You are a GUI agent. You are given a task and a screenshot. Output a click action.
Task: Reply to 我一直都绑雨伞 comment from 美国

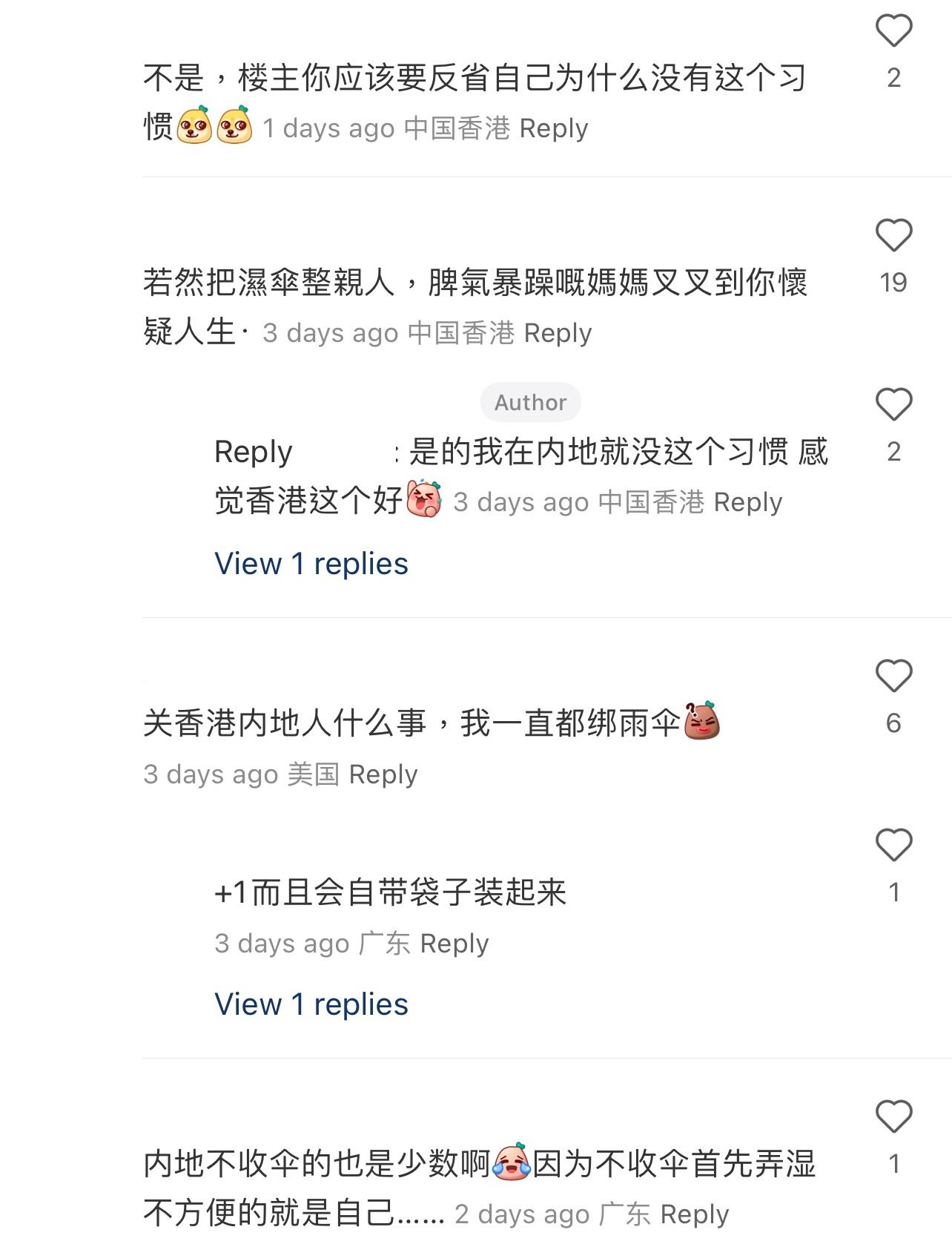[383, 774]
